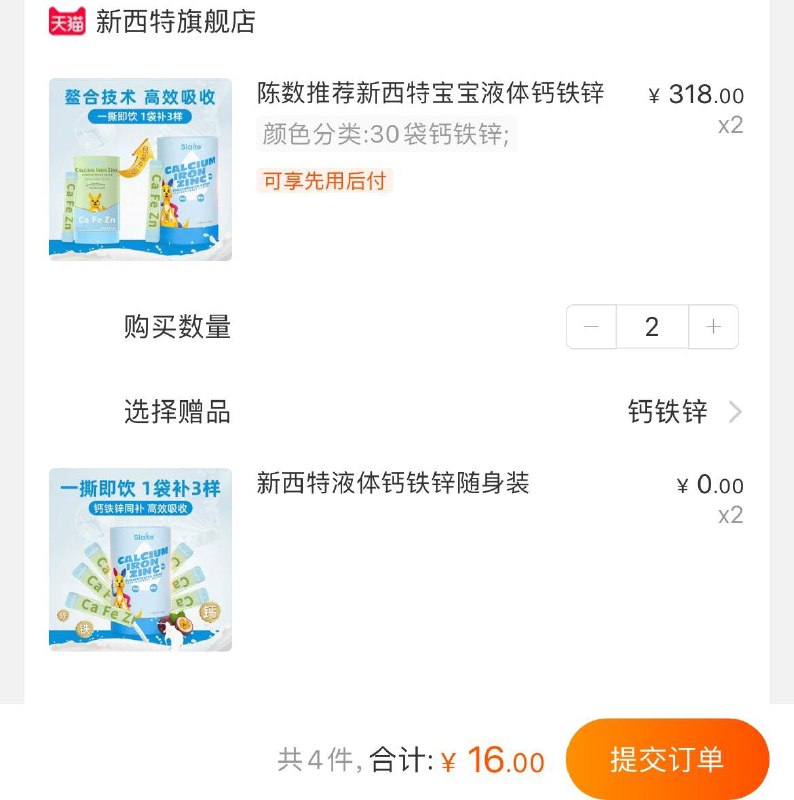The height and width of the screenshot is (800, 794).
Task: Submit the order with 提交订单
Action: click(x=667, y=759)
